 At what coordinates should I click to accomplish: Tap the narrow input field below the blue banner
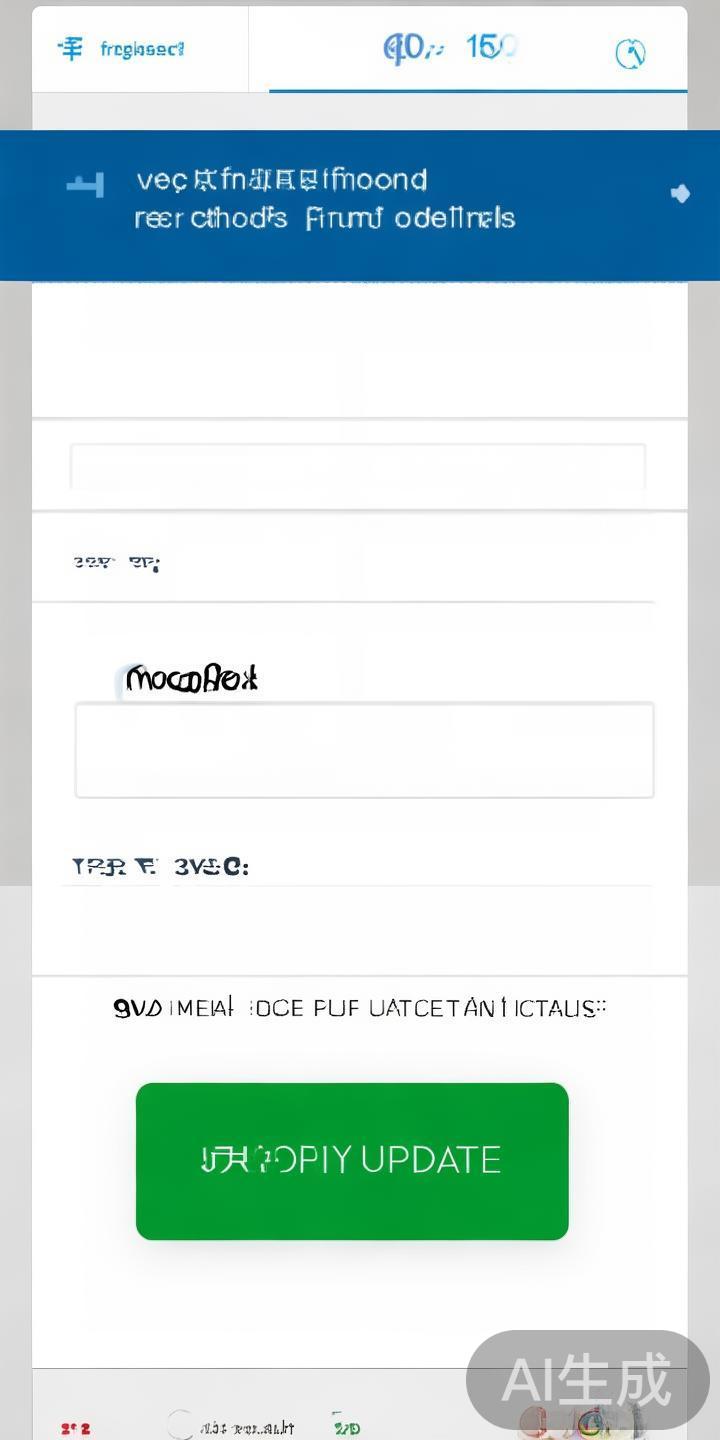tap(358, 466)
